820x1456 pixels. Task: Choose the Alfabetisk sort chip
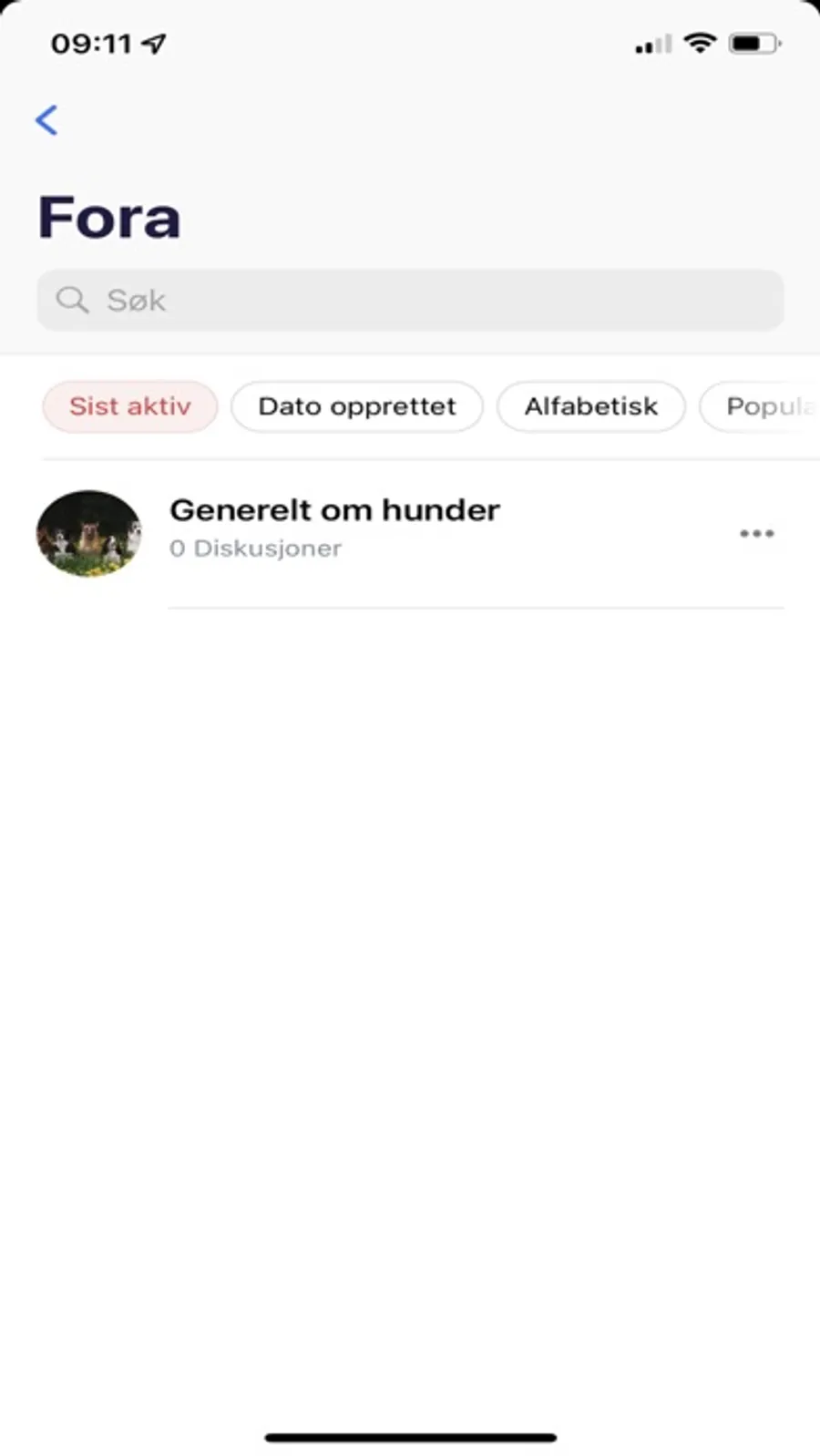click(x=590, y=406)
